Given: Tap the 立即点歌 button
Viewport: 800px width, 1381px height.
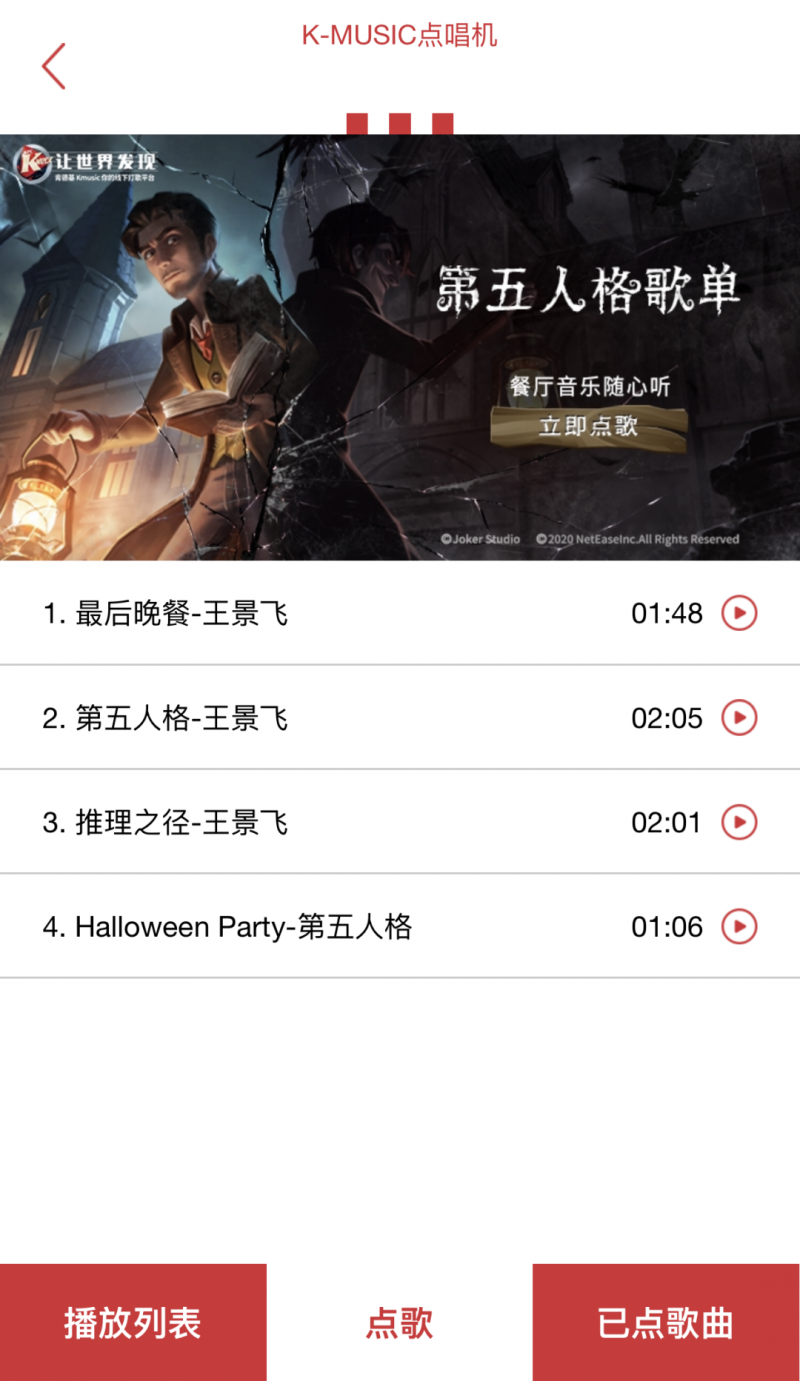Looking at the screenshot, I should click(588, 427).
